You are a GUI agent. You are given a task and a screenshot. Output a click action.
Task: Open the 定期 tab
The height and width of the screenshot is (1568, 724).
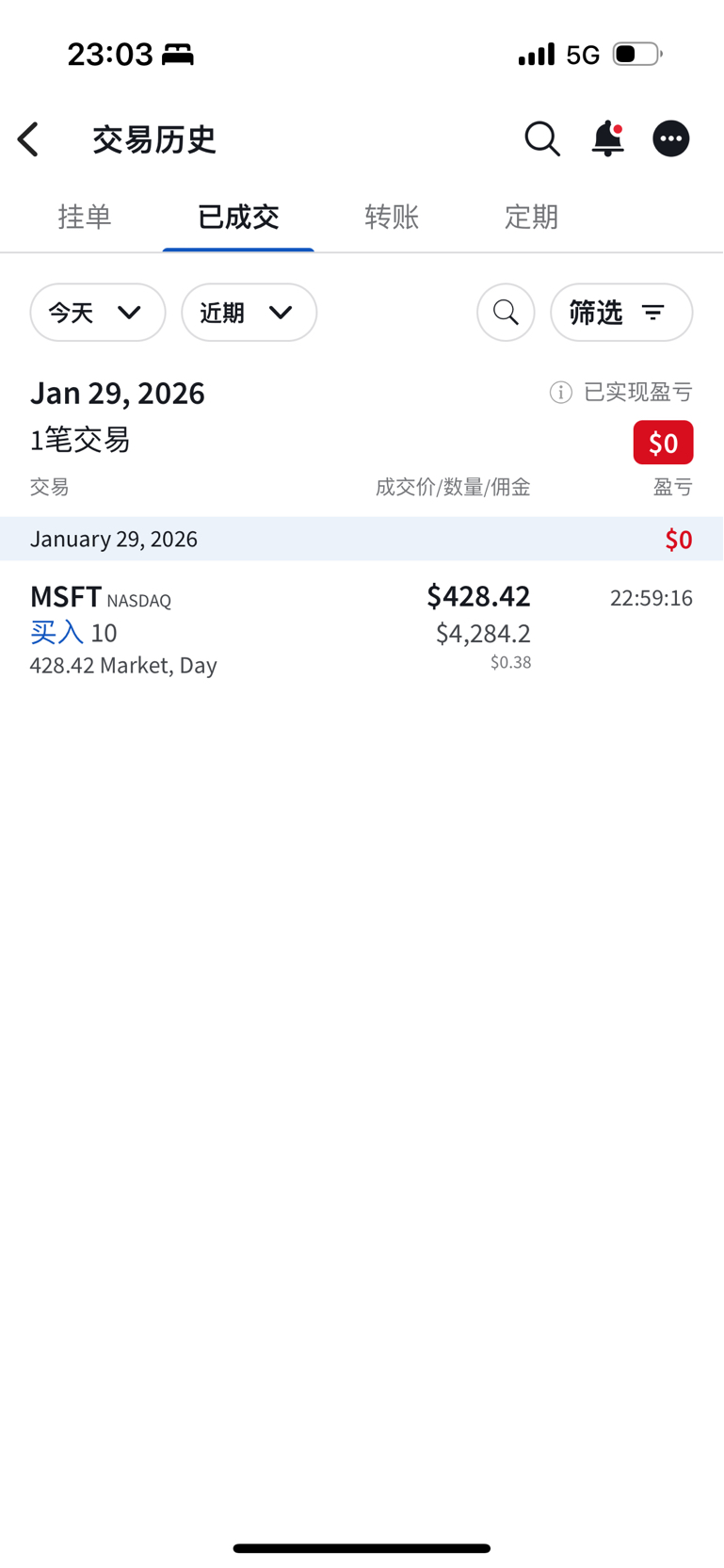coord(531,218)
